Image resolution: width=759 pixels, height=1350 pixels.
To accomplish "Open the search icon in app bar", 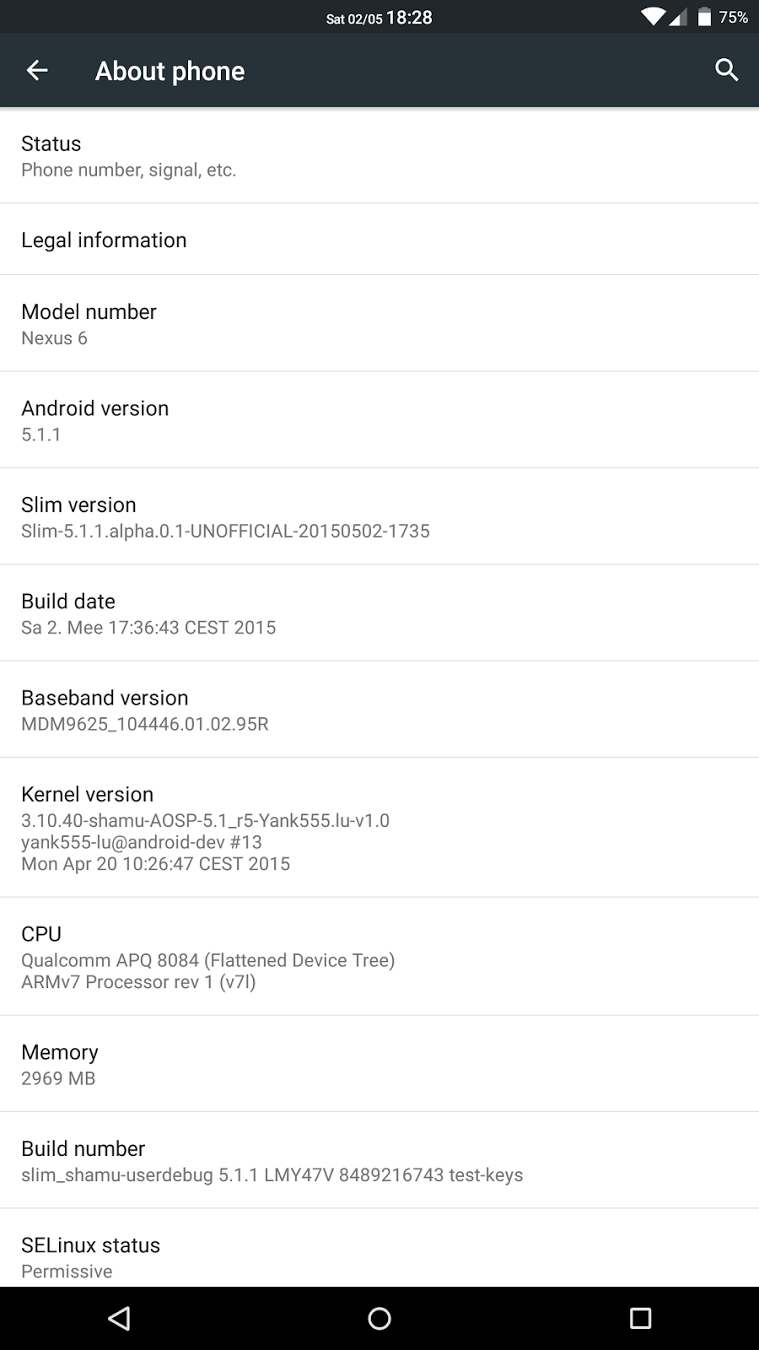I will click(727, 70).
